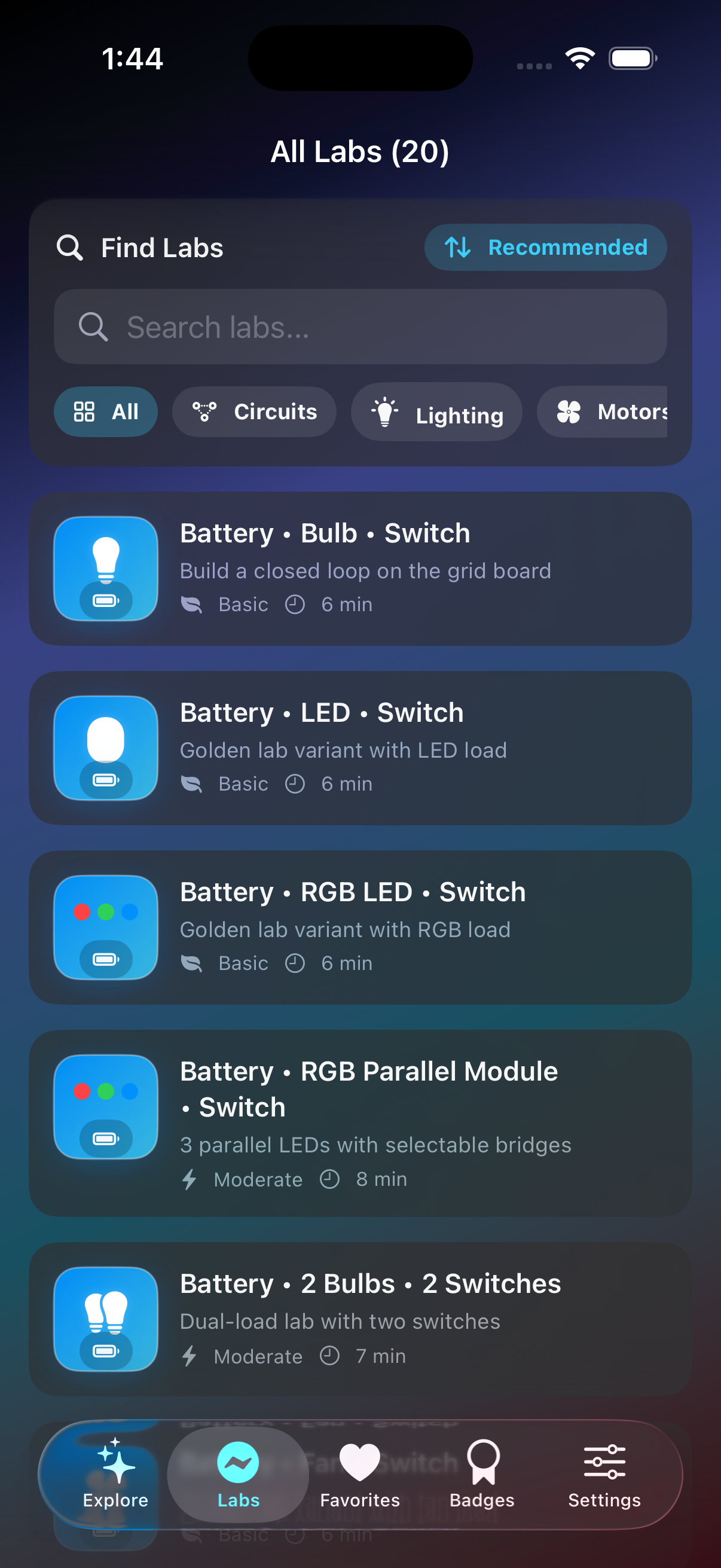This screenshot has height=1568, width=721.
Task: Open the Recommended sort options
Action: coord(545,247)
